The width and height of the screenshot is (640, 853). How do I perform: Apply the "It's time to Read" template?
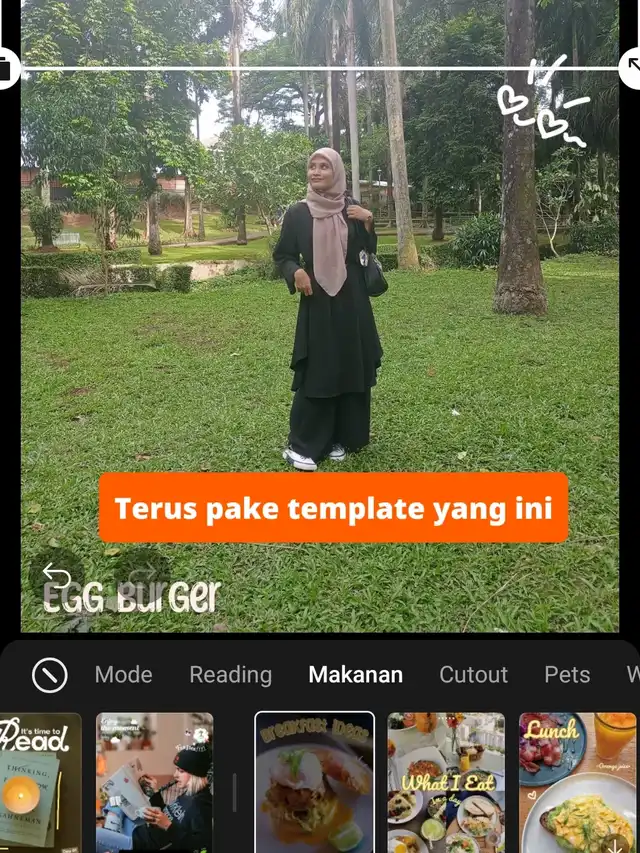point(40,782)
